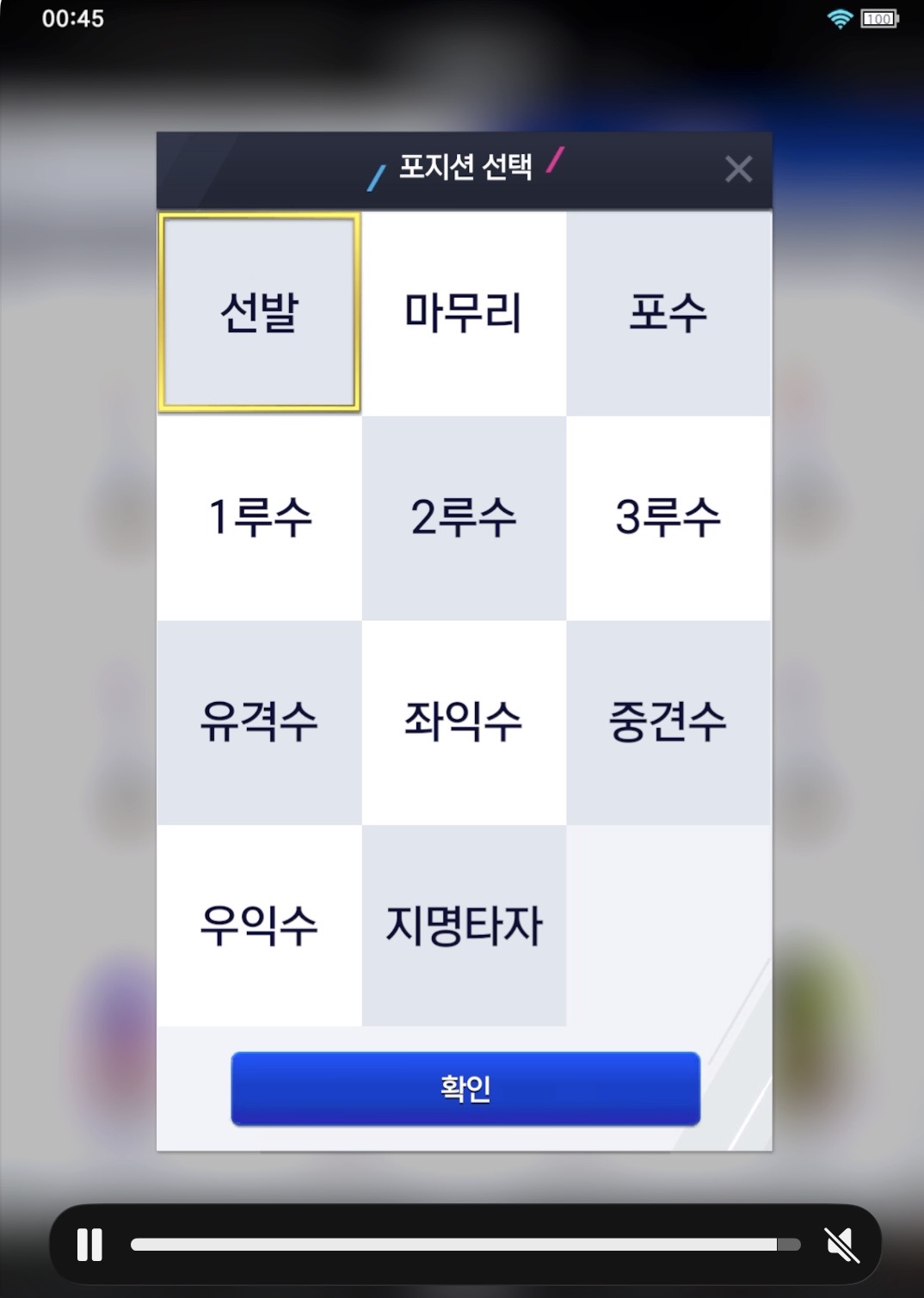Unmute the video sound

841,1245
